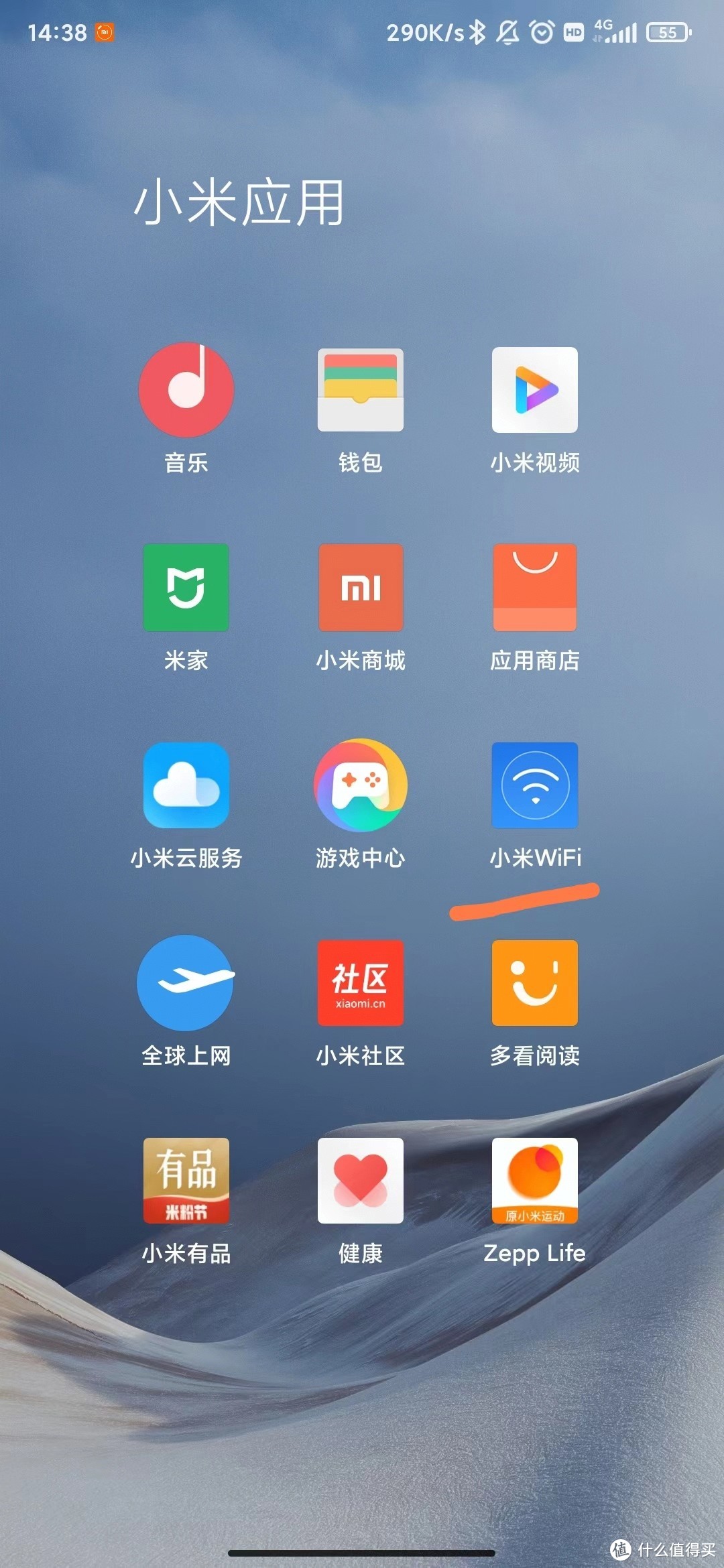The image size is (724, 1568).
Task: Tap the 小米应用 folder title
Action: (239, 202)
